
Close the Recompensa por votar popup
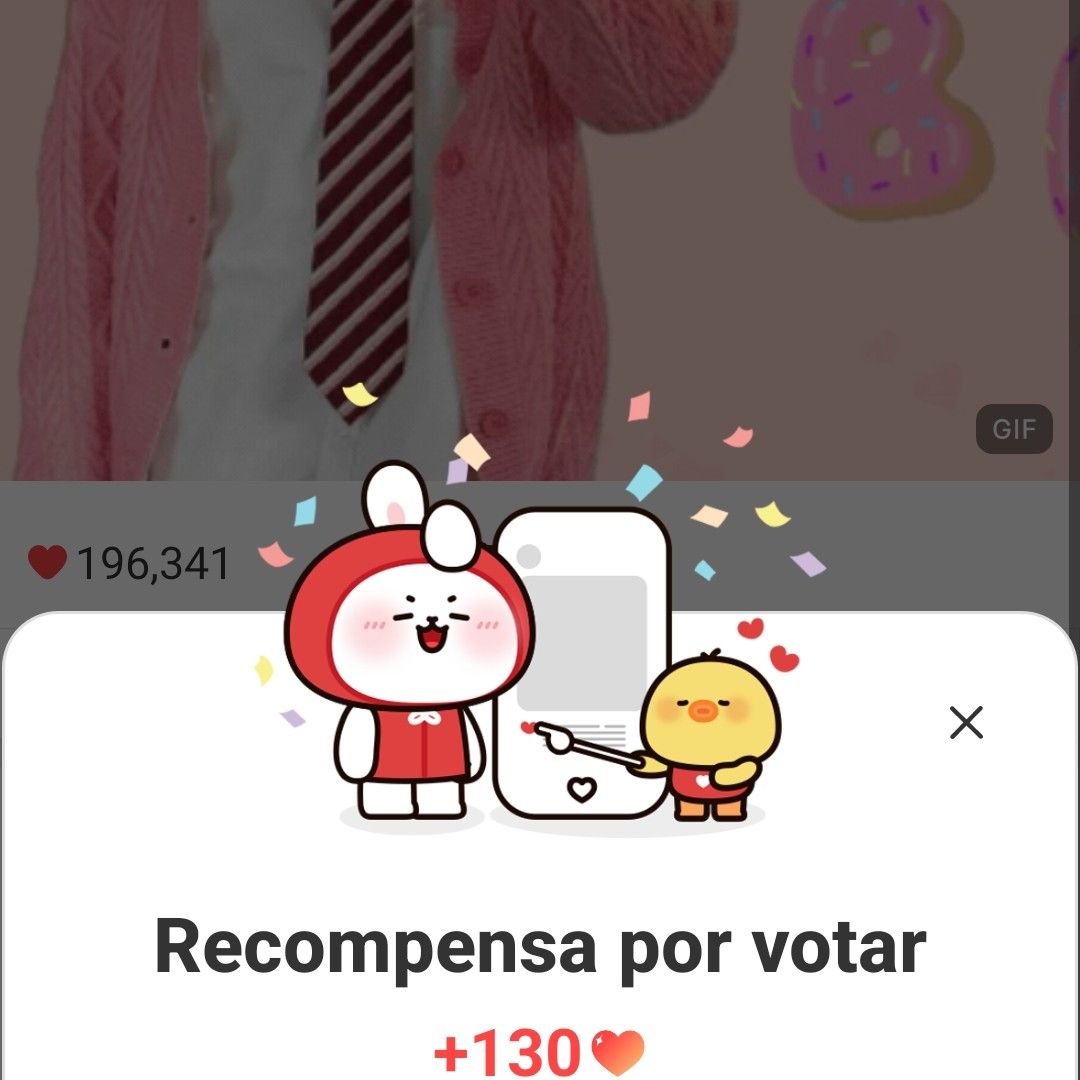point(966,722)
